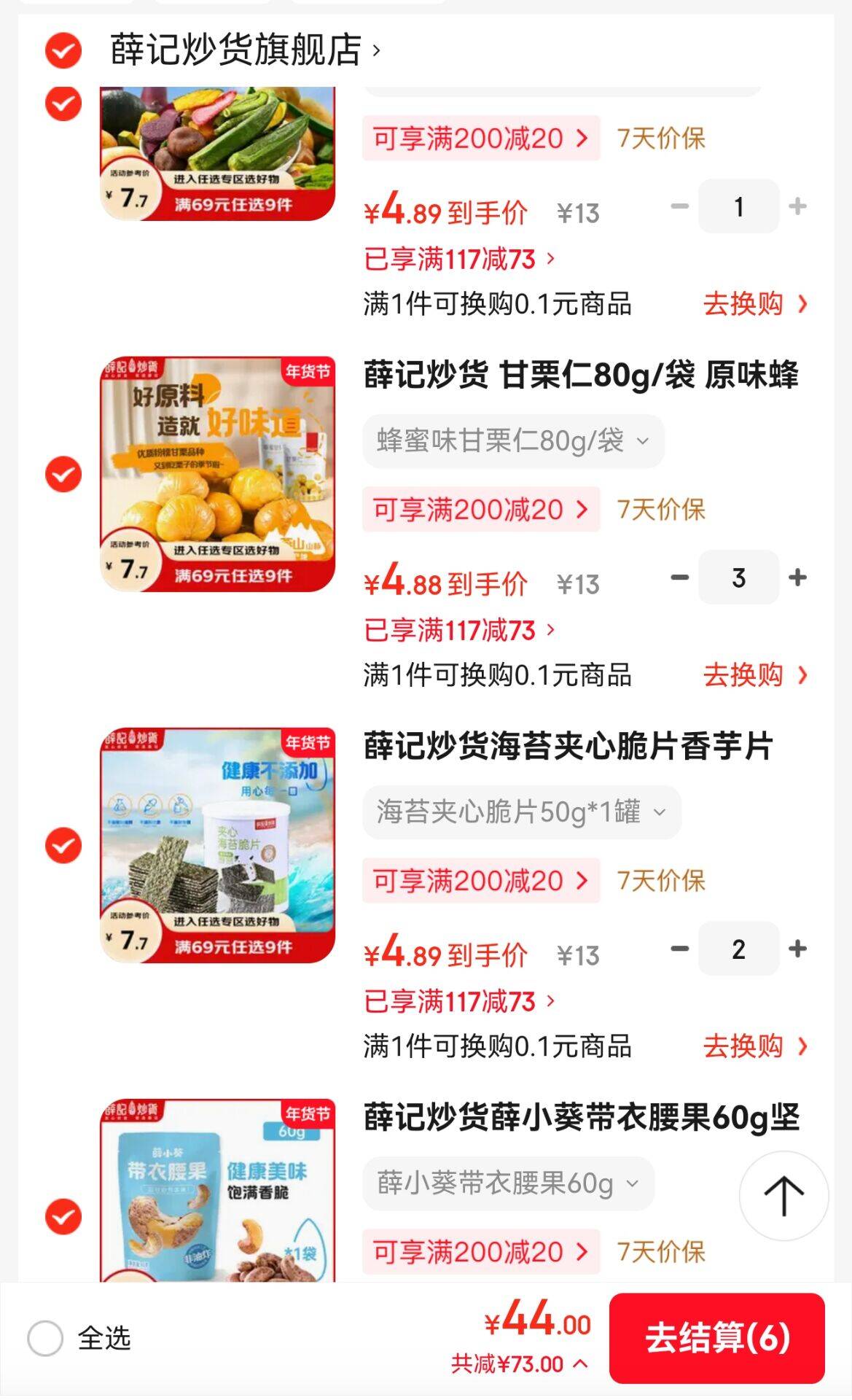Increase 海苔夹心脆片 quantity from 2
Screen dimensions: 852x1400
[798, 949]
